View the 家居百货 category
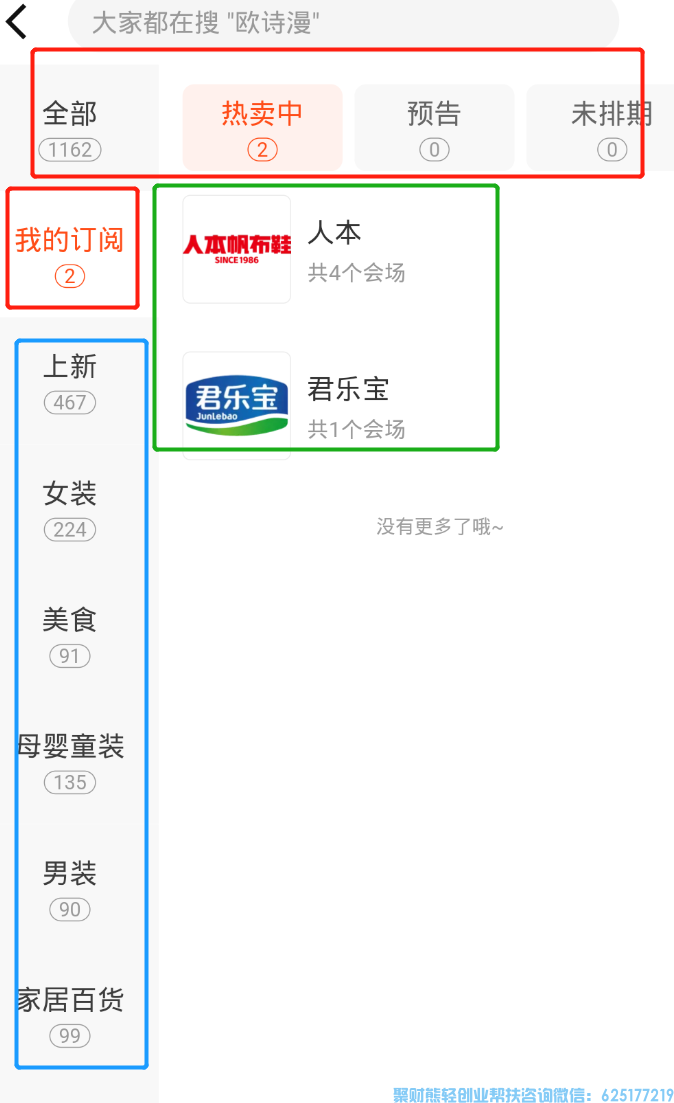 point(70,1014)
